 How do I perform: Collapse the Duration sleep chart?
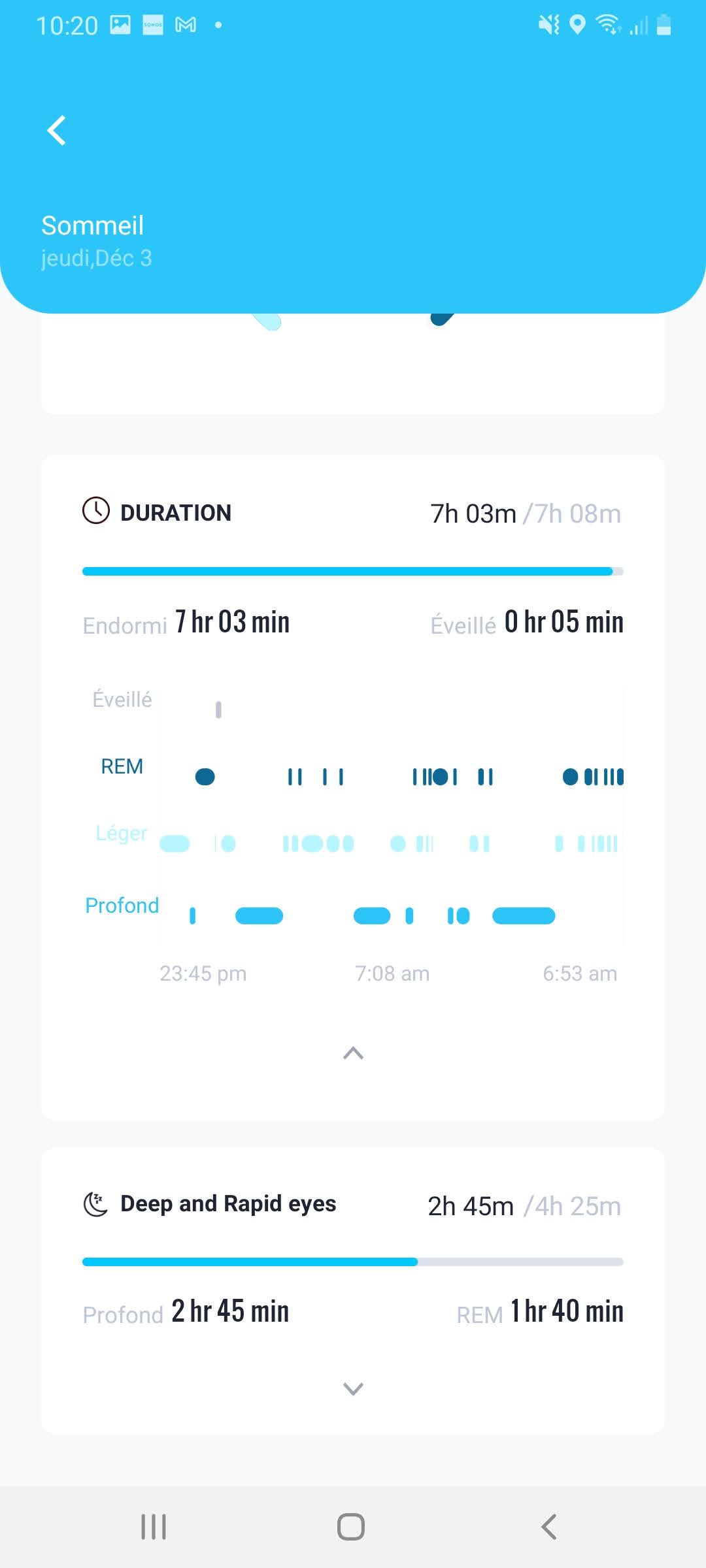click(353, 1053)
